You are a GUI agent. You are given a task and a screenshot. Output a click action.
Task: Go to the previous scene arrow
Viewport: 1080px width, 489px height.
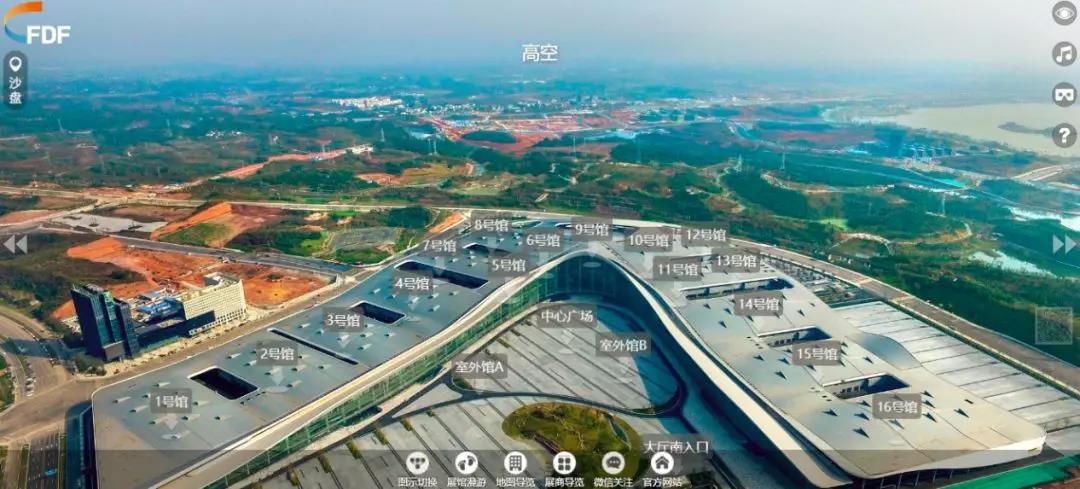click(15, 244)
